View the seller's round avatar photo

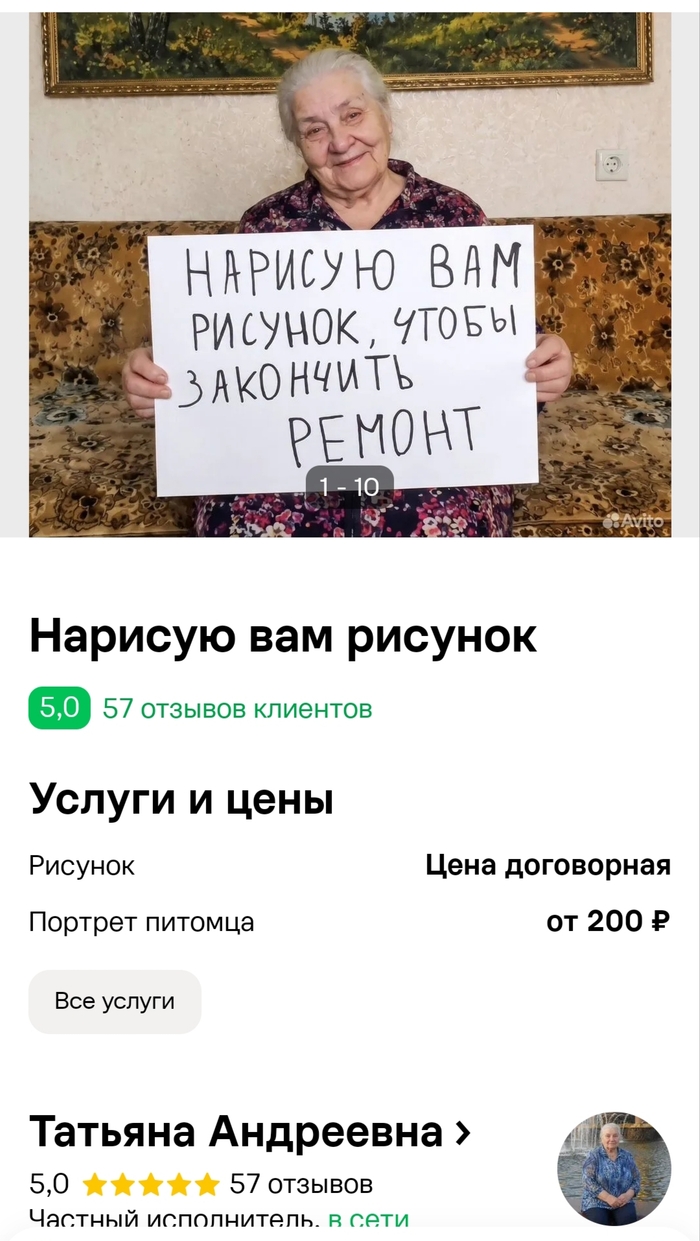coord(614,1168)
